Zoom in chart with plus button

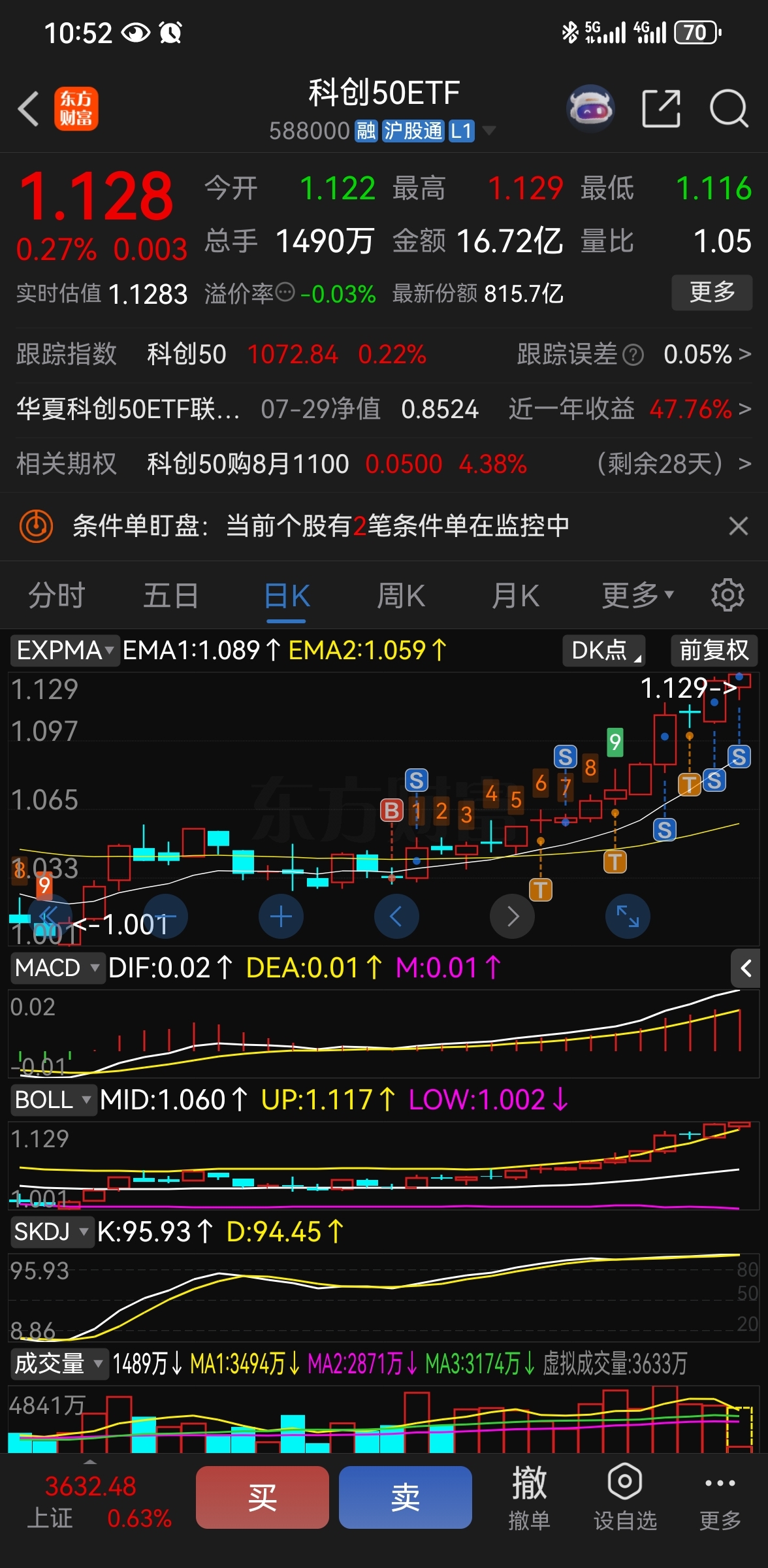281,917
